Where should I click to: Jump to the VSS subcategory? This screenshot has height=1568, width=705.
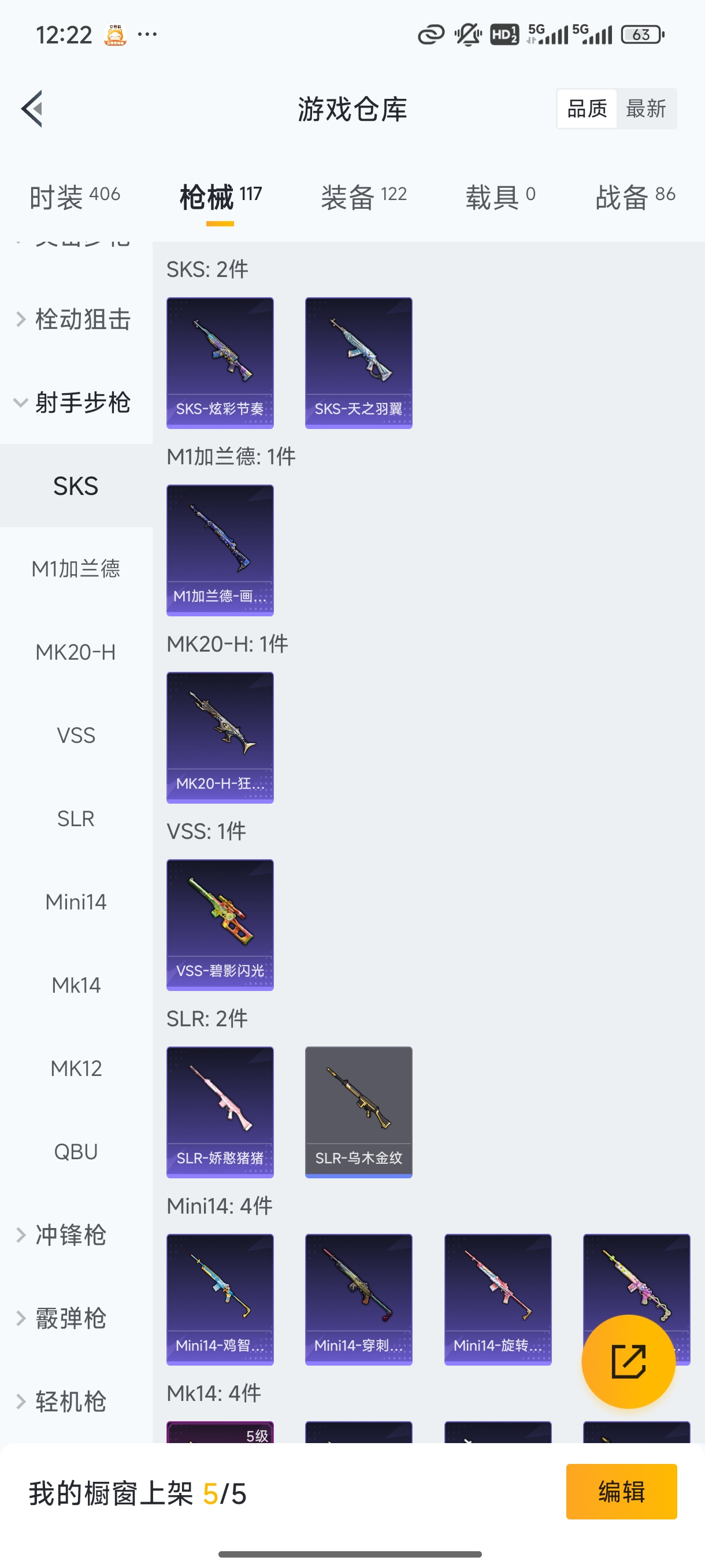point(76,735)
